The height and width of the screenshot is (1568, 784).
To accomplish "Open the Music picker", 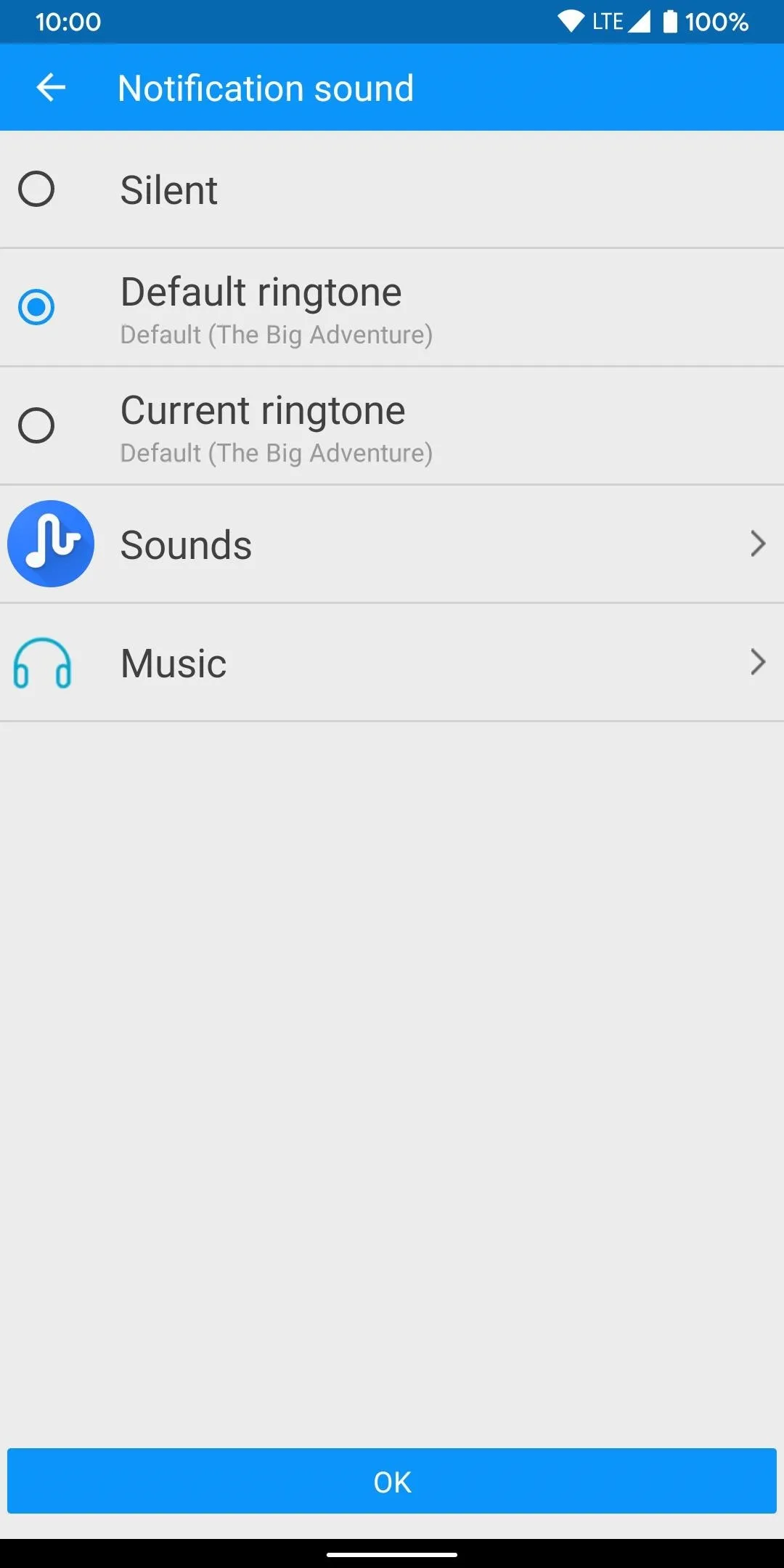I will [x=392, y=663].
